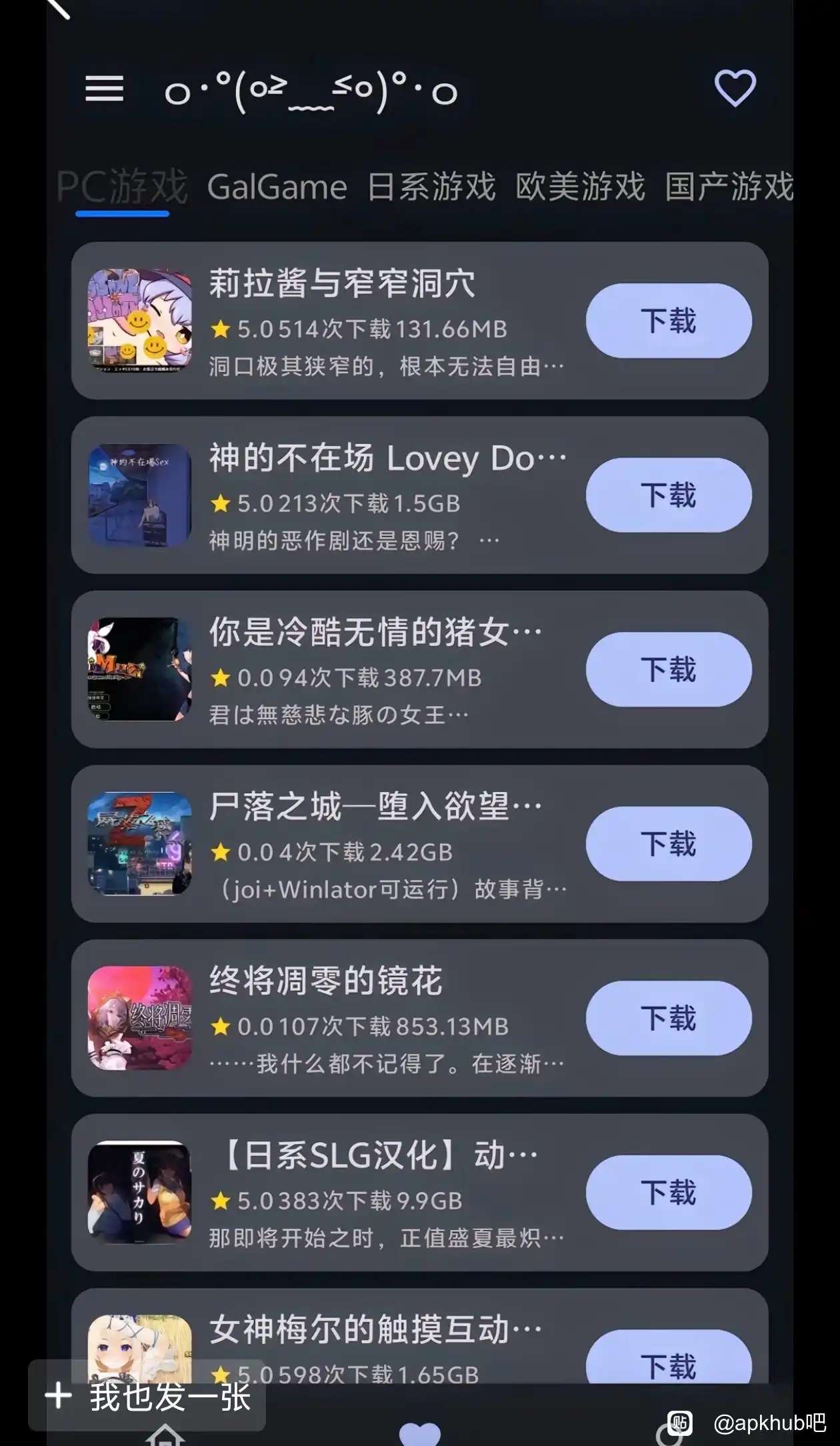The image size is (840, 1446).
Task: Tap the thumbnail of 你是冷酷无情的猪女 entry
Action: pyautogui.click(x=137, y=670)
